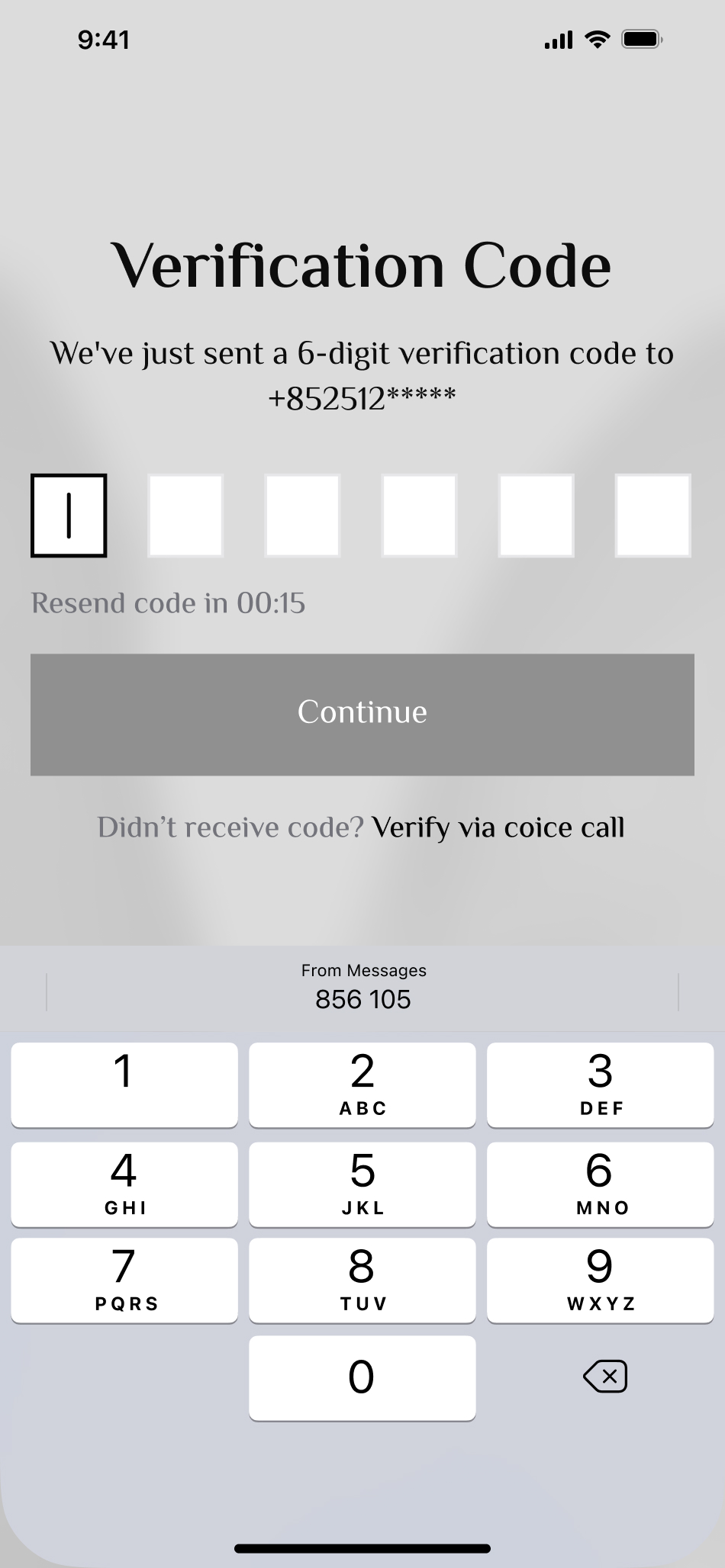The width and height of the screenshot is (725, 1568).
Task: Enter digit 6 on the keypad
Action: click(x=600, y=1183)
